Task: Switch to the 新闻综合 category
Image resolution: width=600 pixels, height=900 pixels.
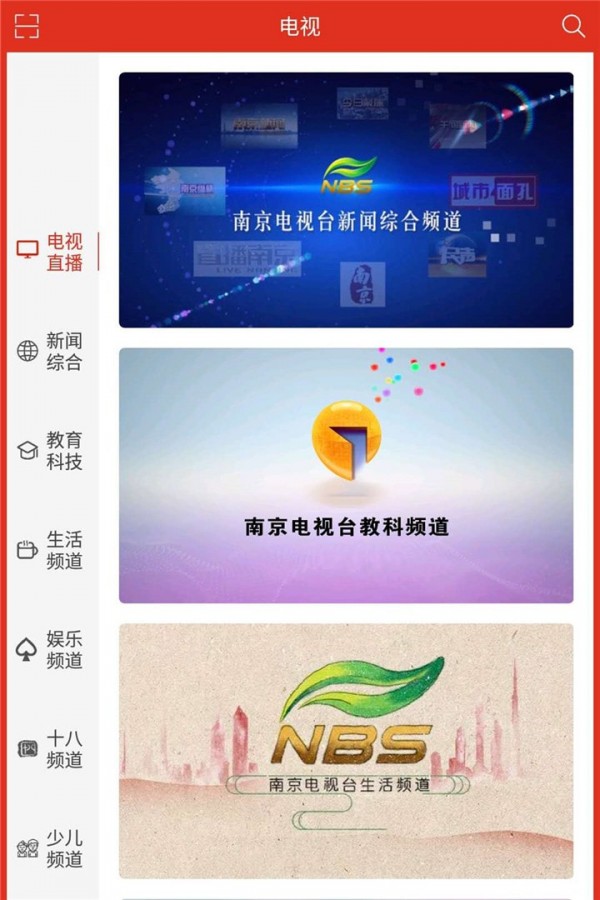Action: click(x=52, y=351)
